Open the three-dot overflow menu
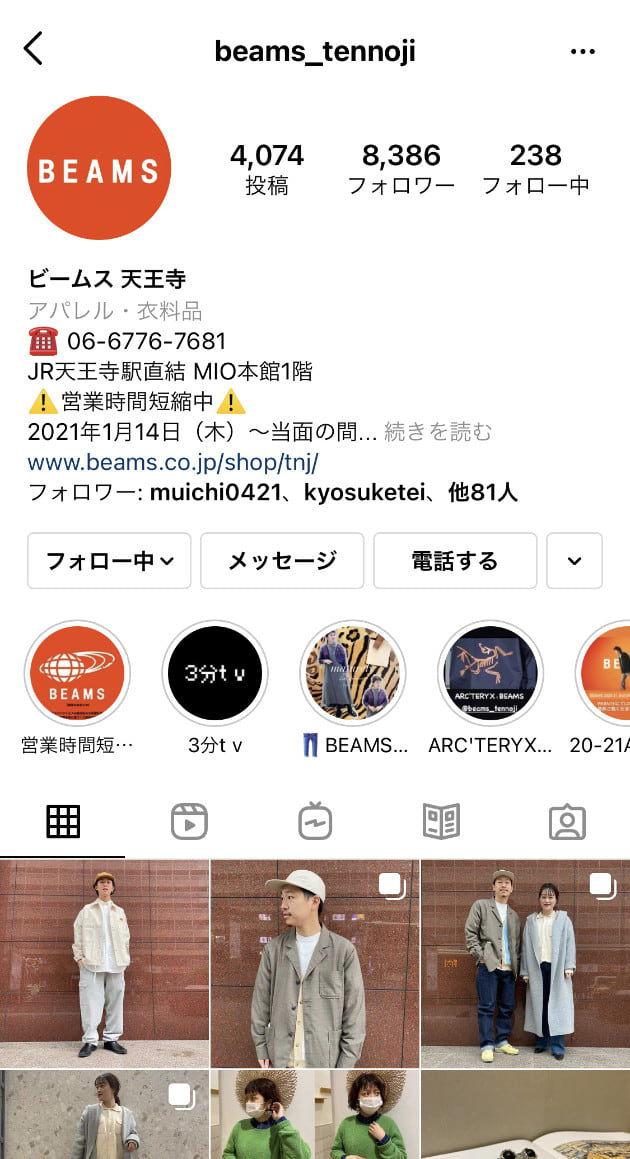The image size is (630, 1159). click(582, 51)
